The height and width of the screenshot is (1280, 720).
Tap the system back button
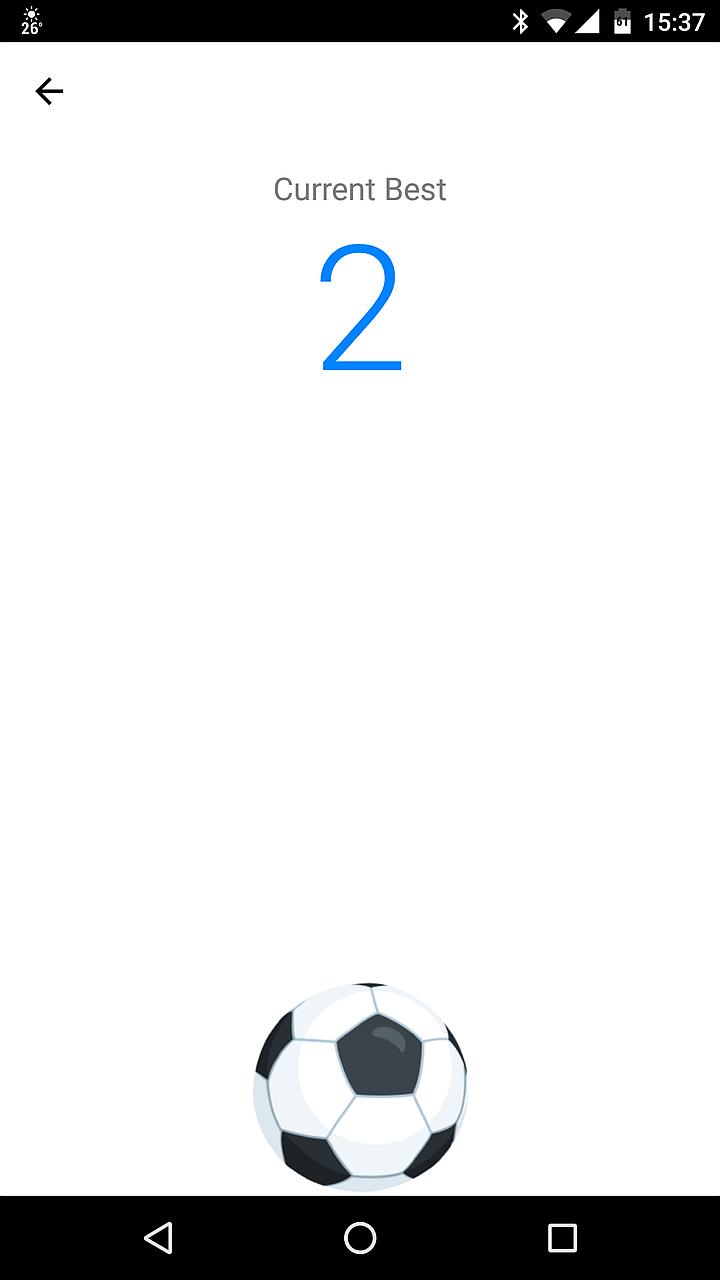158,1238
